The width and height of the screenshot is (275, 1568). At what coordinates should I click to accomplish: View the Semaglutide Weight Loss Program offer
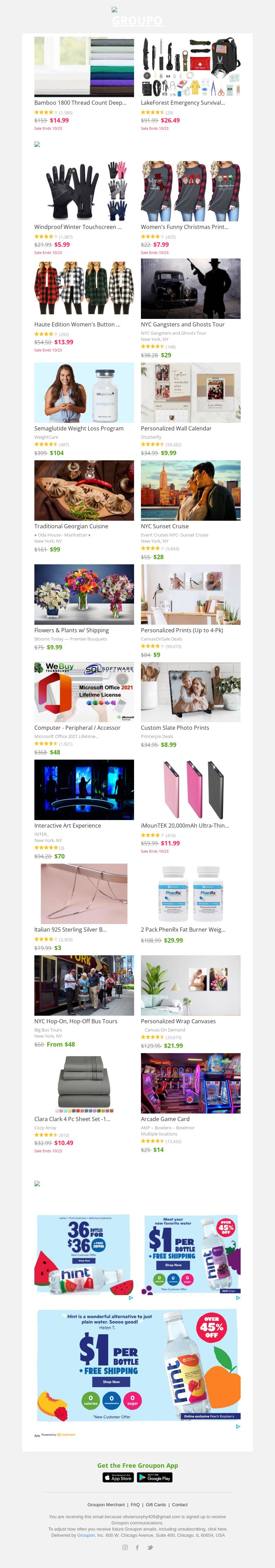coord(84,393)
